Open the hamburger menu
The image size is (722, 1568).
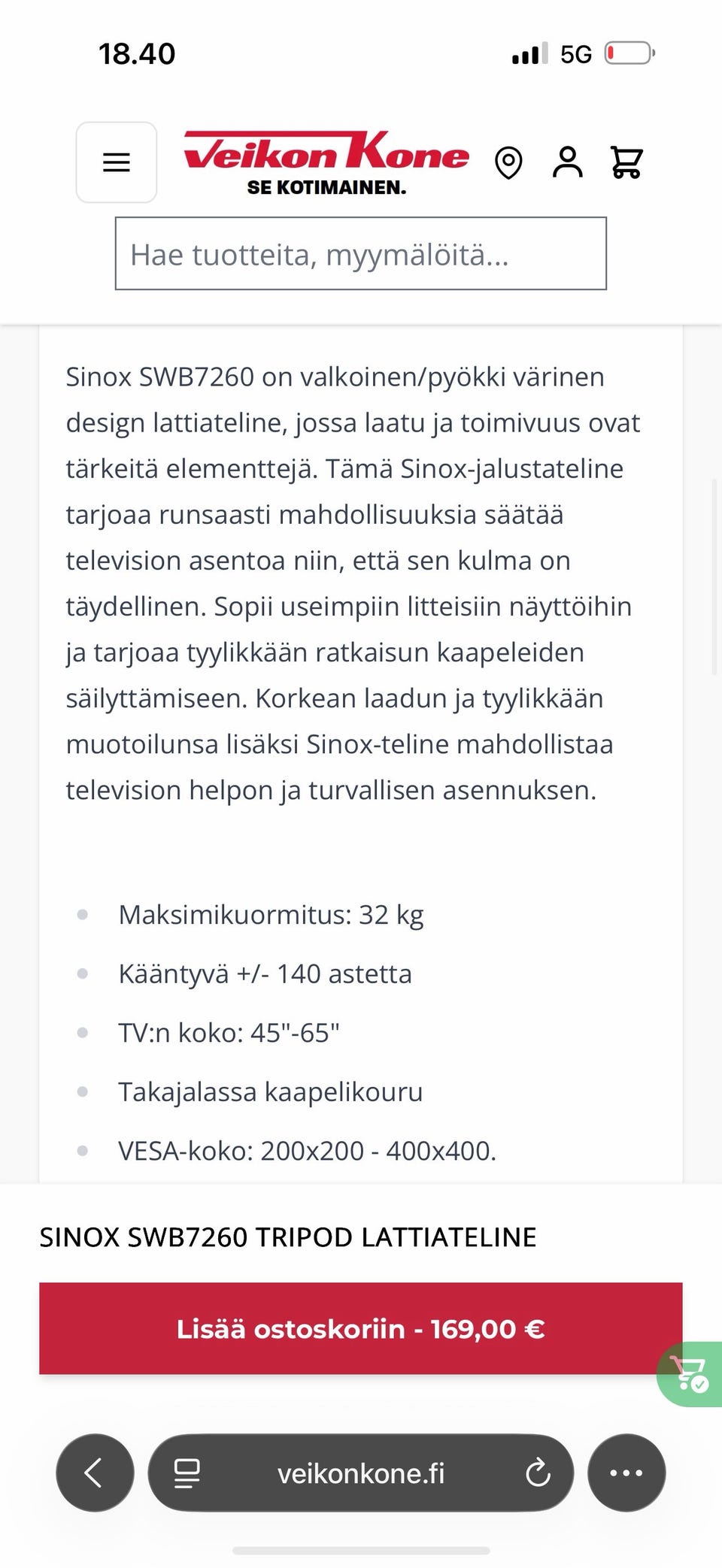[x=117, y=162]
